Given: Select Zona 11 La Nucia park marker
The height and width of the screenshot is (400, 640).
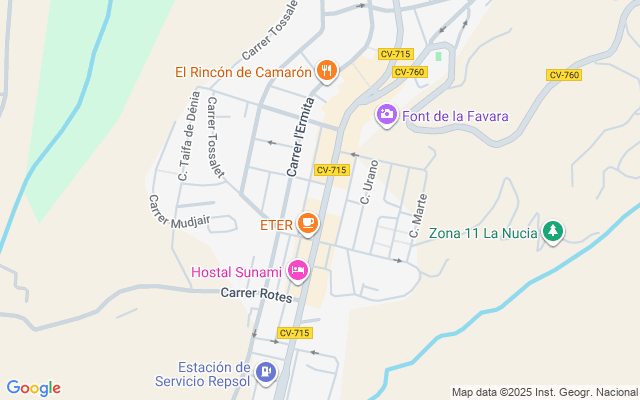Looking at the screenshot, I should point(552,233).
